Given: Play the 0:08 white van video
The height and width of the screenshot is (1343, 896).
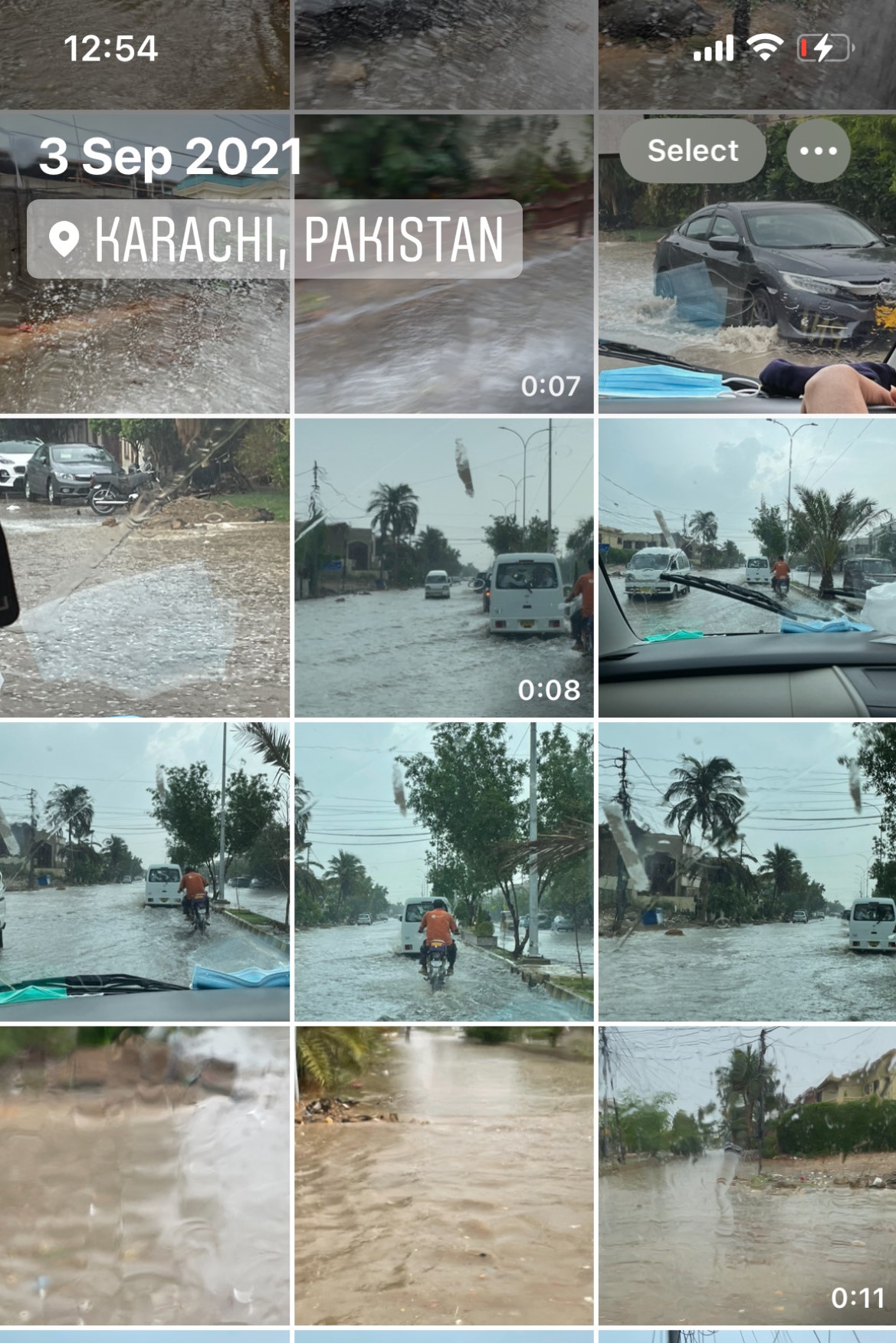Looking at the screenshot, I should point(444,567).
